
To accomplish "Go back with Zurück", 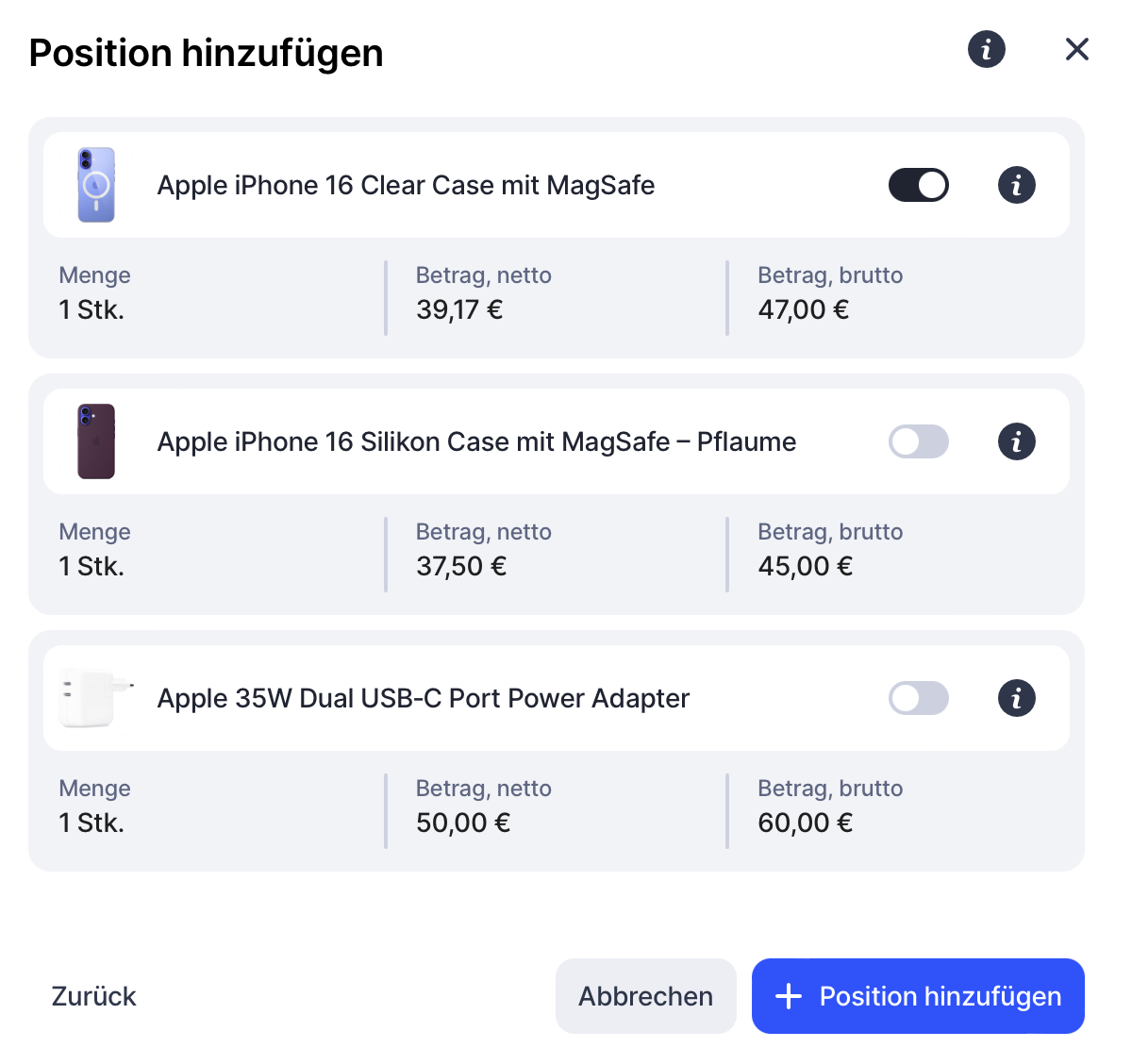I will pyautogui.click(x=94, y=996).
